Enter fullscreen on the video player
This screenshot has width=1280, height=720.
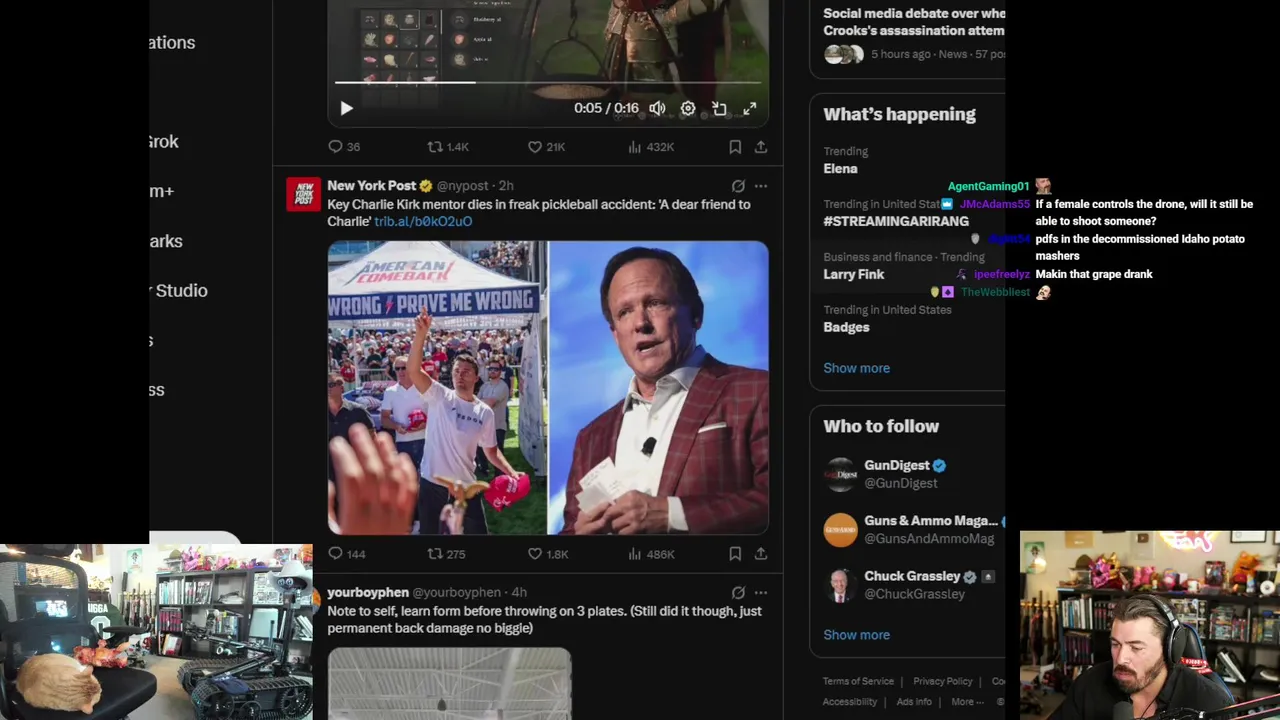pyautogui.click(x=750, y=108)
